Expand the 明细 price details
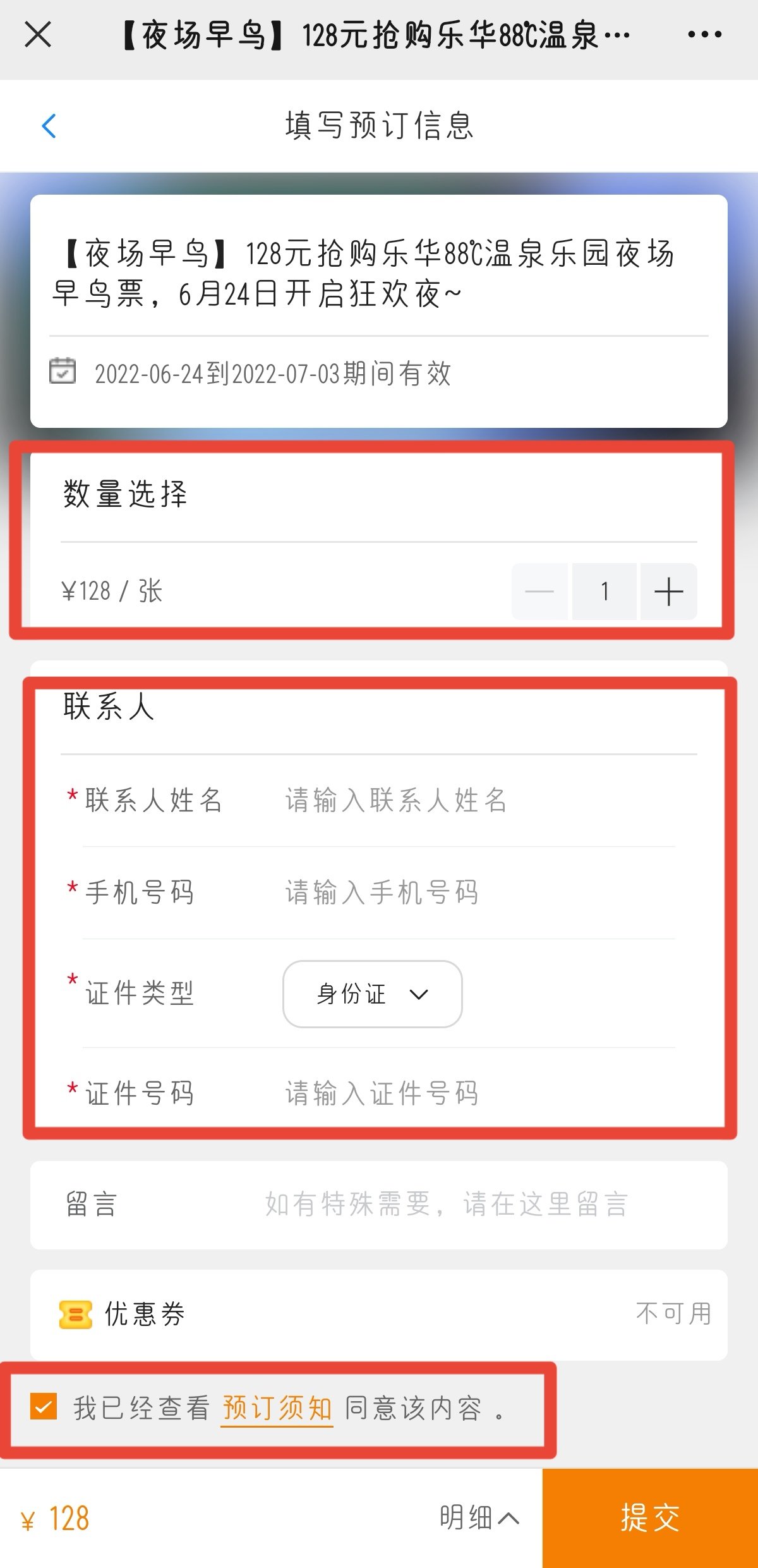This screenshot has width=758, height=1568. (479, 1517)
